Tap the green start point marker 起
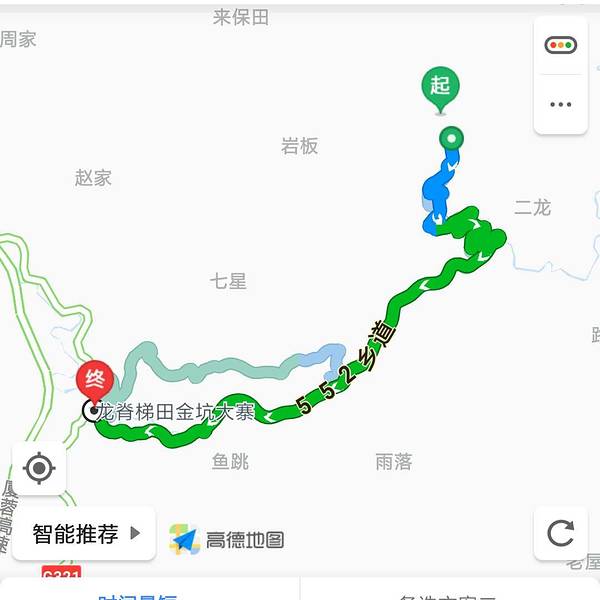Image resolution: width=600 pixels, height=600 pixels. pyautogui.click(x=440, y=87)
